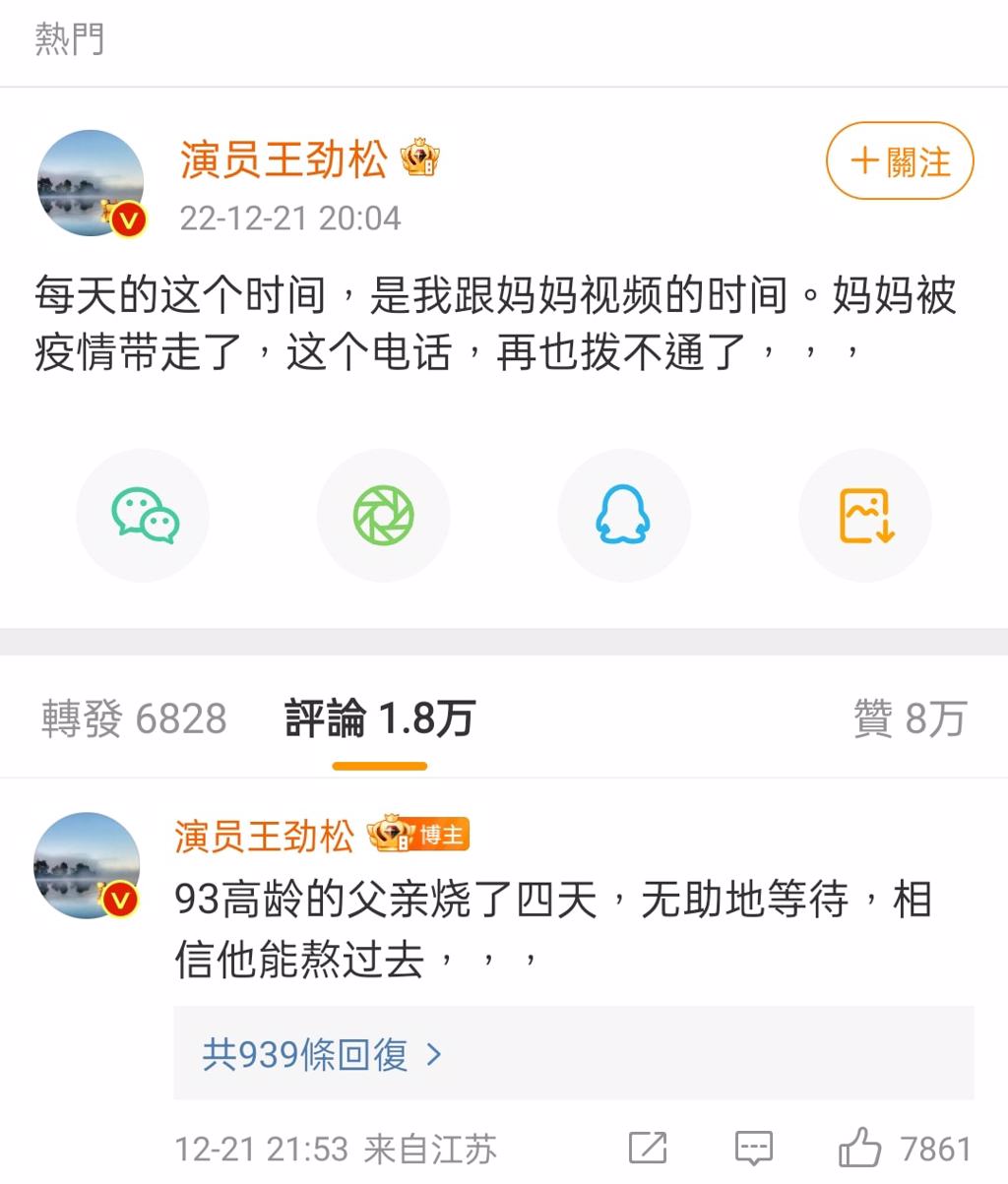Expand 共939條回復 replies
Viewport: 1008px width, 1184px height.
[x=322, y=1054]
